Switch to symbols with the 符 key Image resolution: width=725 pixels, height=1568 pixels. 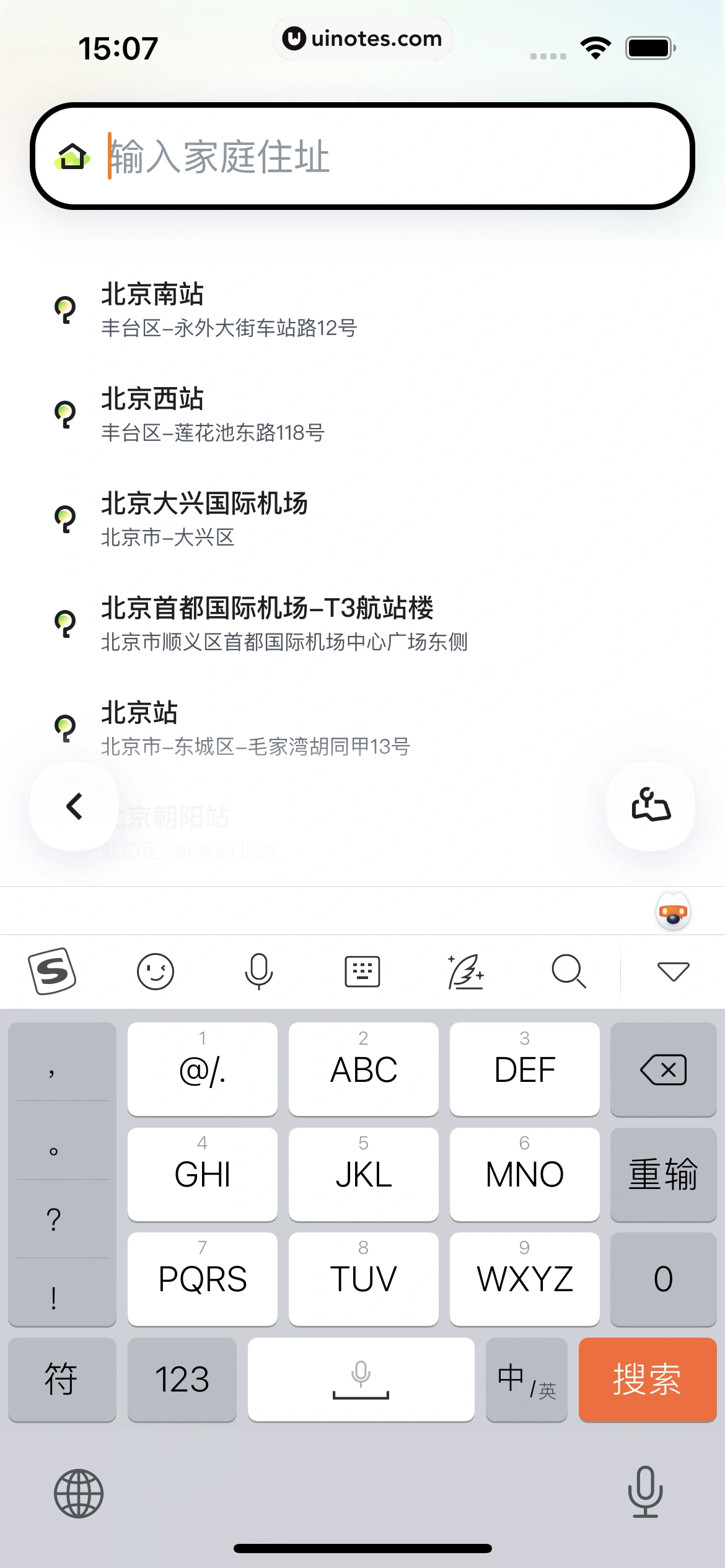pyautogui.click(x=62, y=1380)
